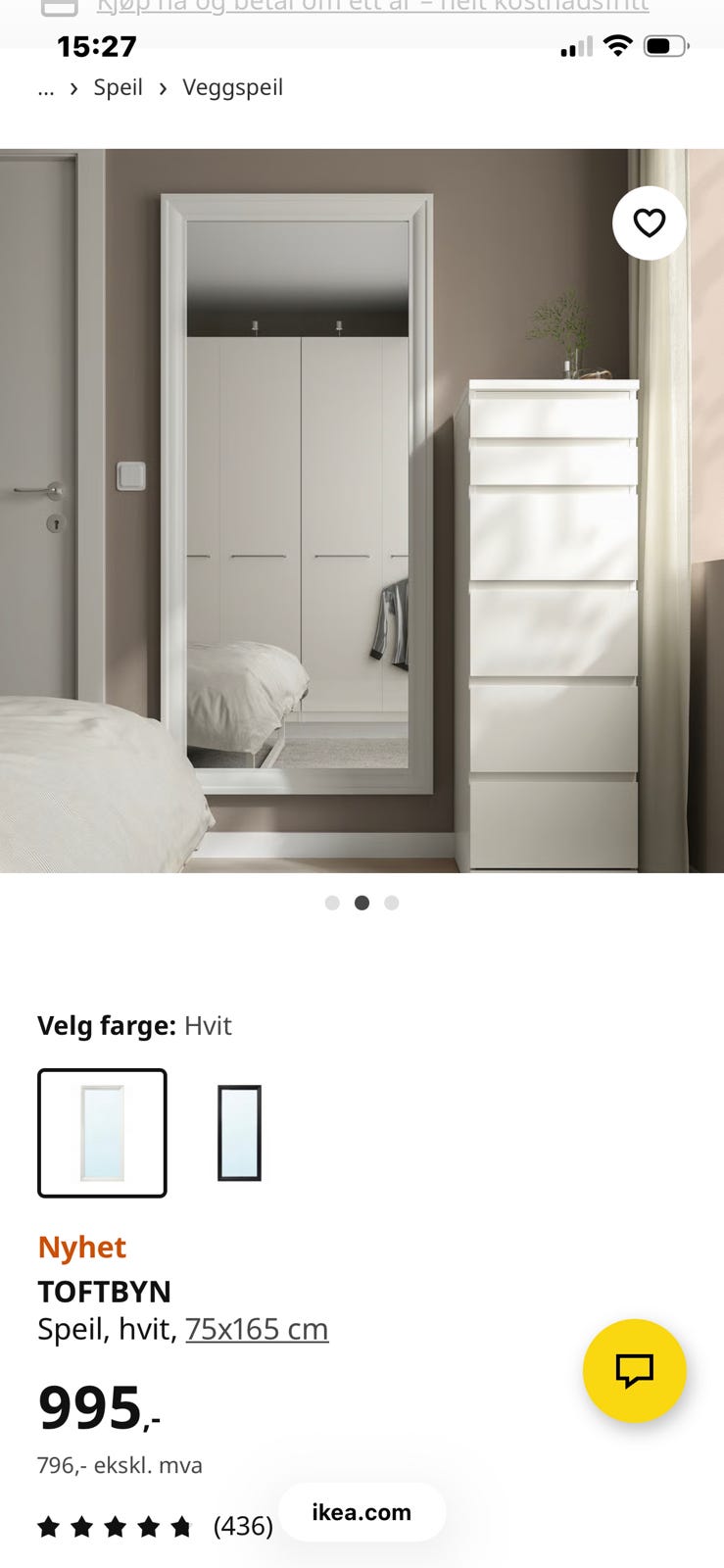This screenshot has height=1568, width=724.
Task: Expand the breadcrumb via the ellipsis
Action: coord(45,88)
